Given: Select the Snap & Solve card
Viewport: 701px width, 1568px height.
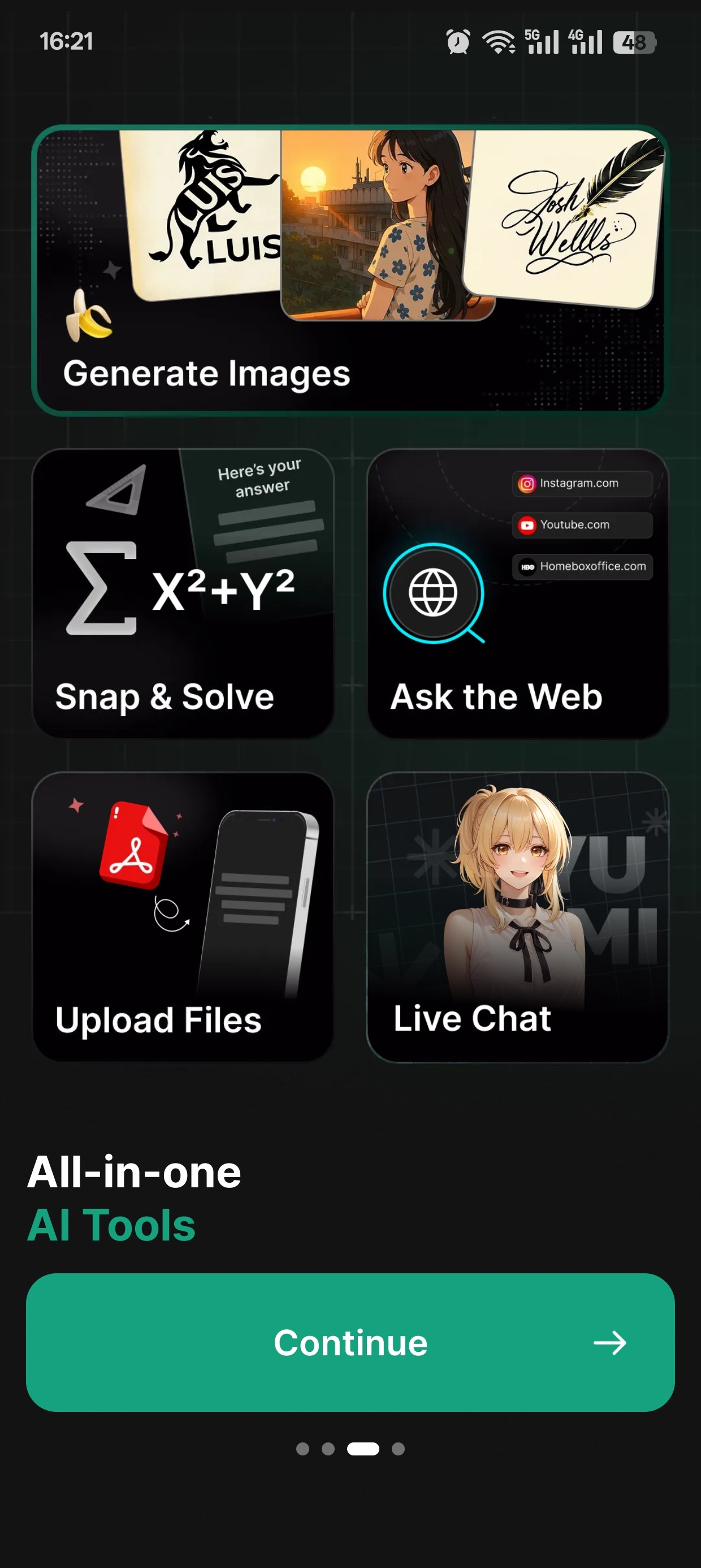Looking at the screenshot, I should tap(183, 593).
